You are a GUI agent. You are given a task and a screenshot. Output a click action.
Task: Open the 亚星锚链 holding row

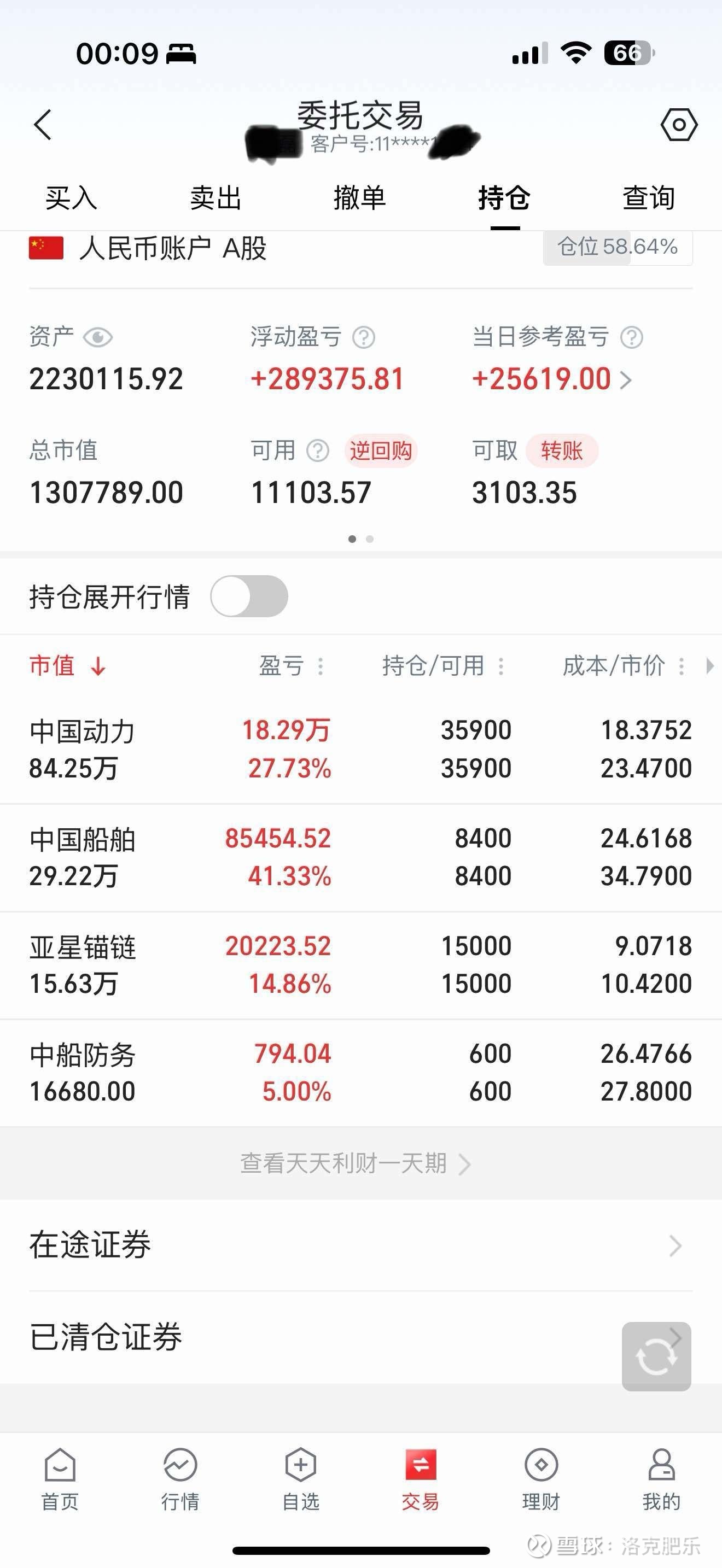361,966
